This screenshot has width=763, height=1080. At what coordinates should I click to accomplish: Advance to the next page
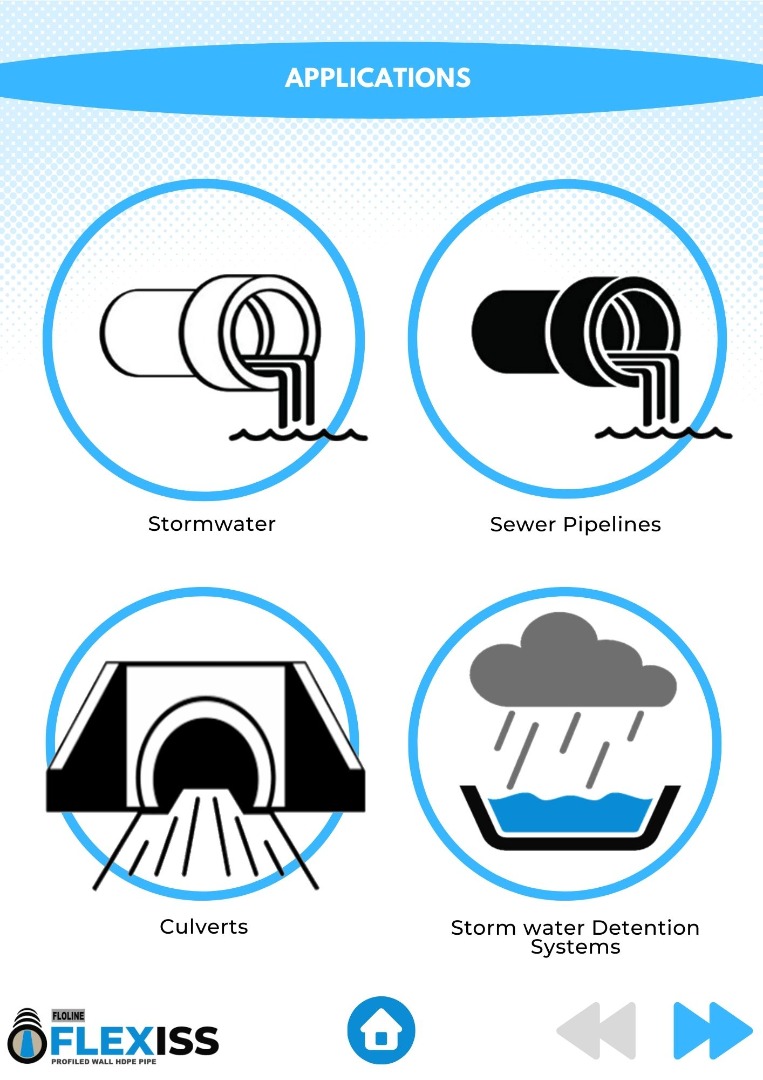point(712,1030)
